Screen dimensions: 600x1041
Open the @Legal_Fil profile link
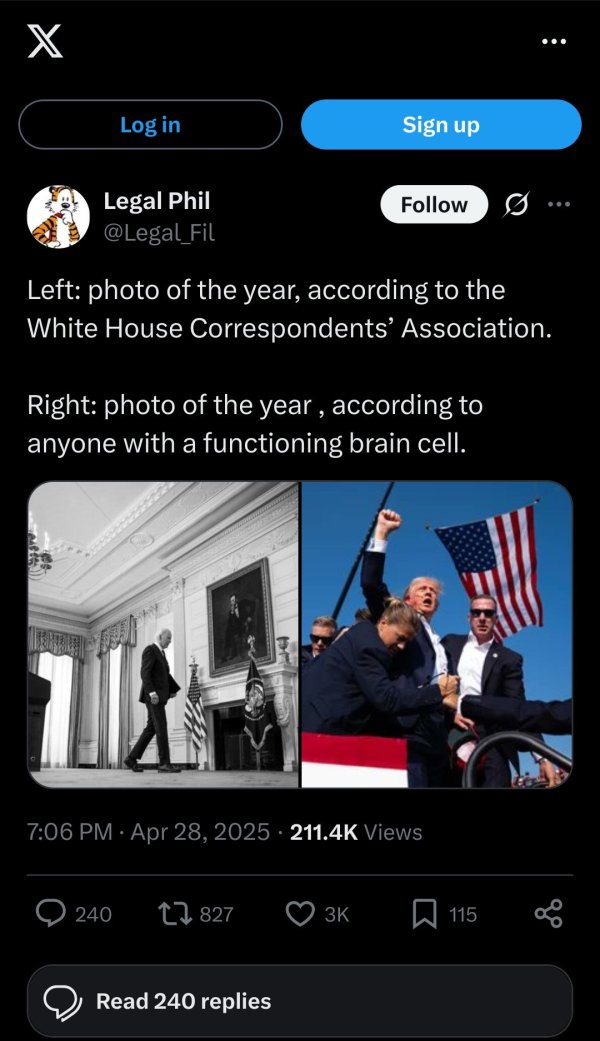(x=159, y=234)
